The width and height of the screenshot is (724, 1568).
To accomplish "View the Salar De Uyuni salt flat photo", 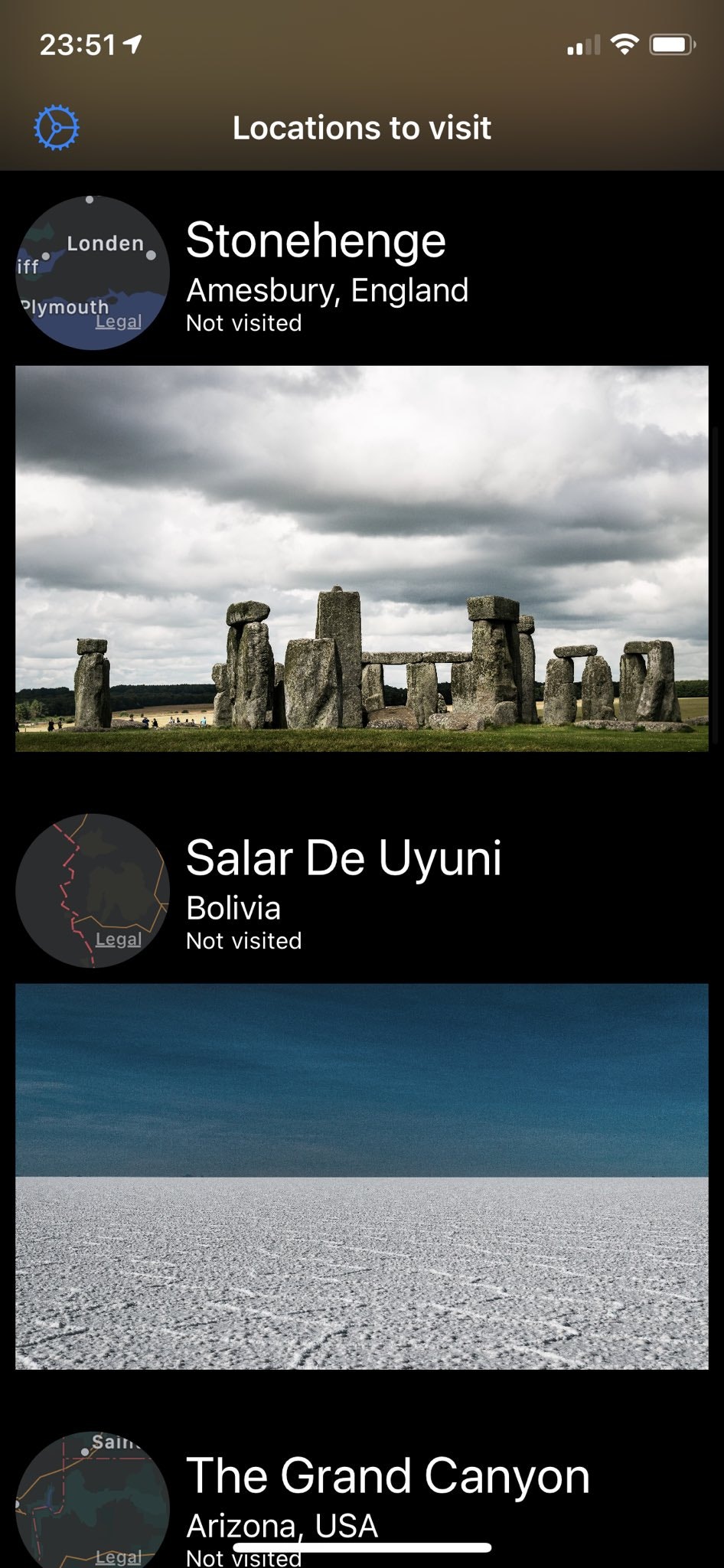I will (361, 1176).
